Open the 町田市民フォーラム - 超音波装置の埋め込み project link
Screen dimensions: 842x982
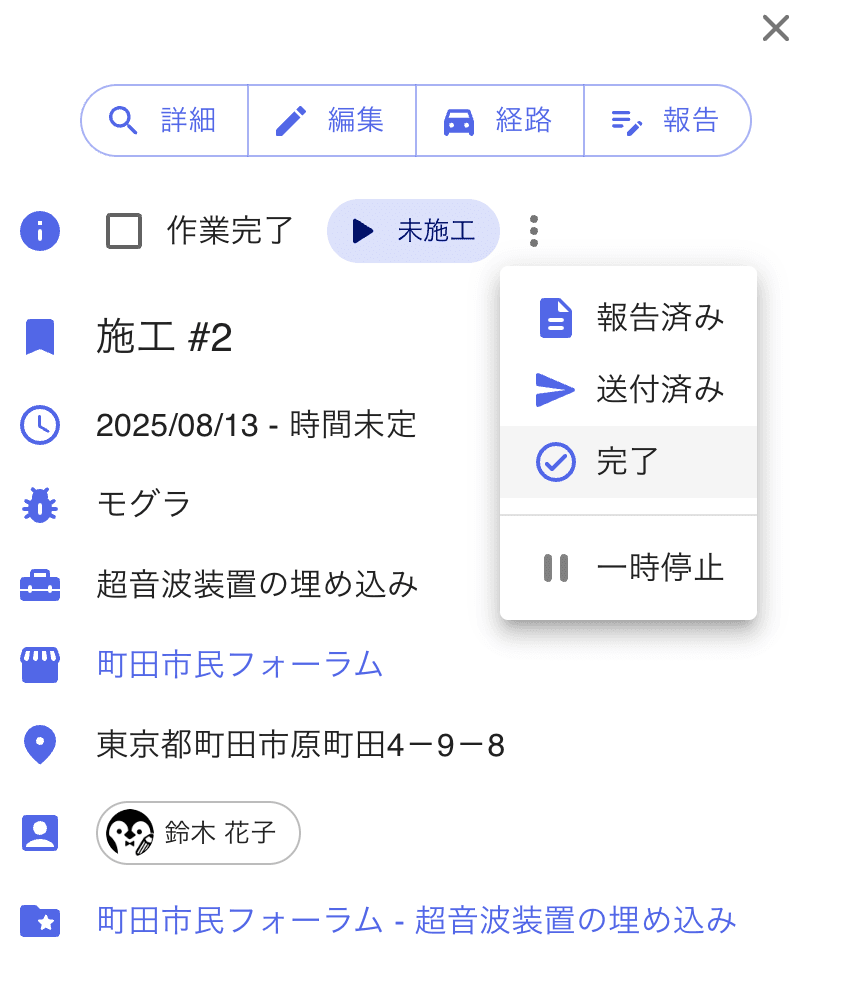(x=416, y=921)
